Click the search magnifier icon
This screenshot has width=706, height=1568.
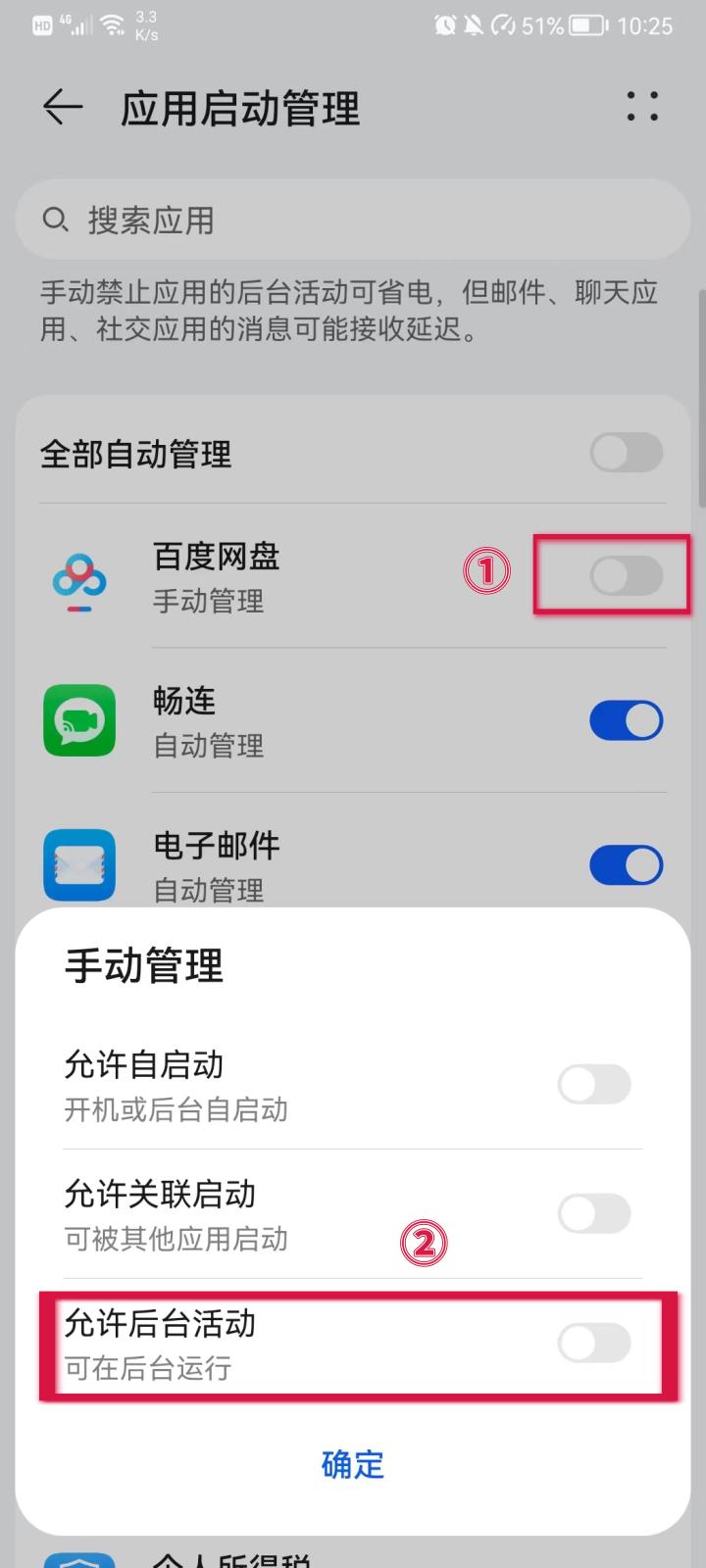[x=54, y=220]
